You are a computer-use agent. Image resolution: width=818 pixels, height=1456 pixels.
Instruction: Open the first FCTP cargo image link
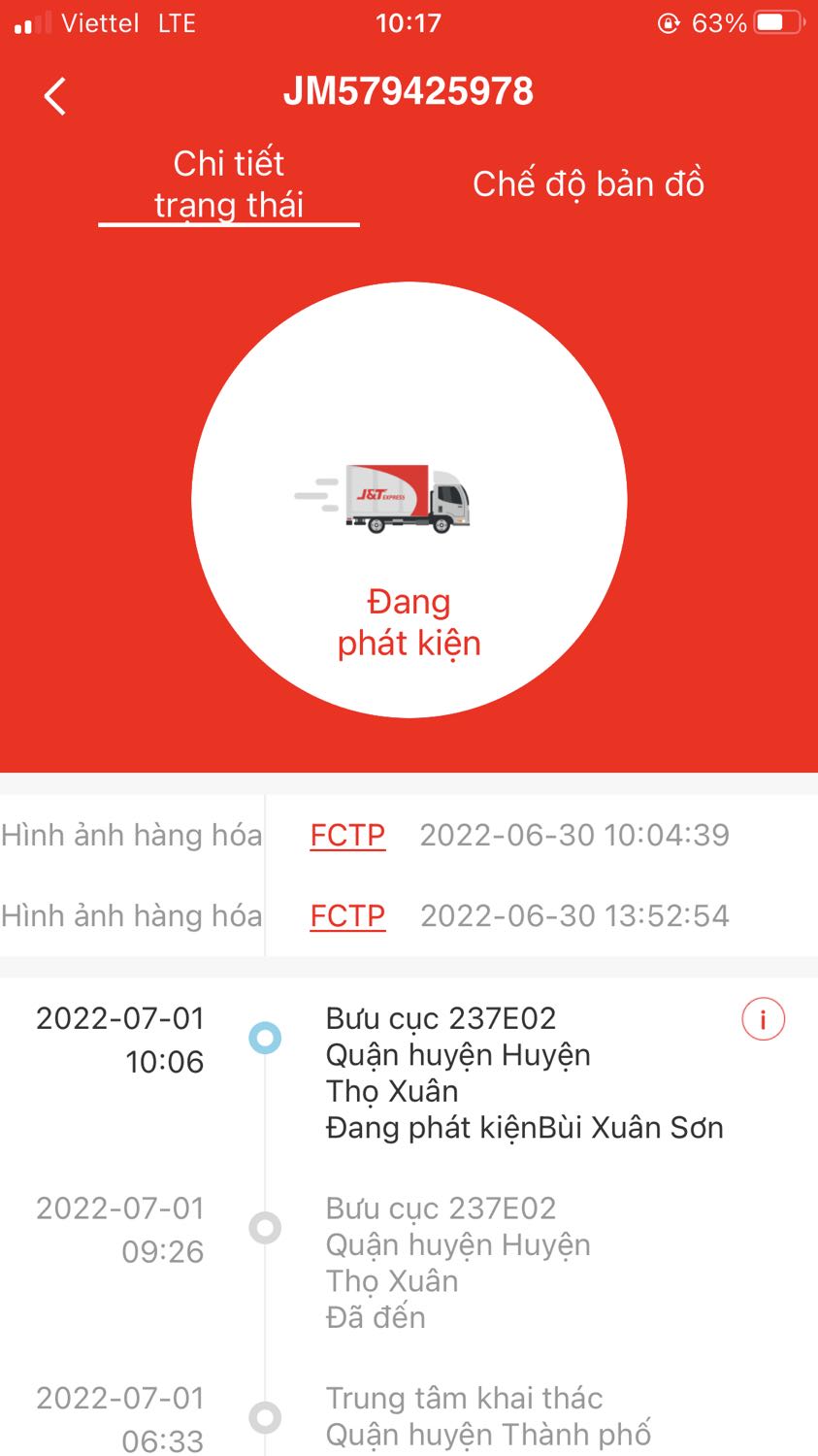[346, 835]
